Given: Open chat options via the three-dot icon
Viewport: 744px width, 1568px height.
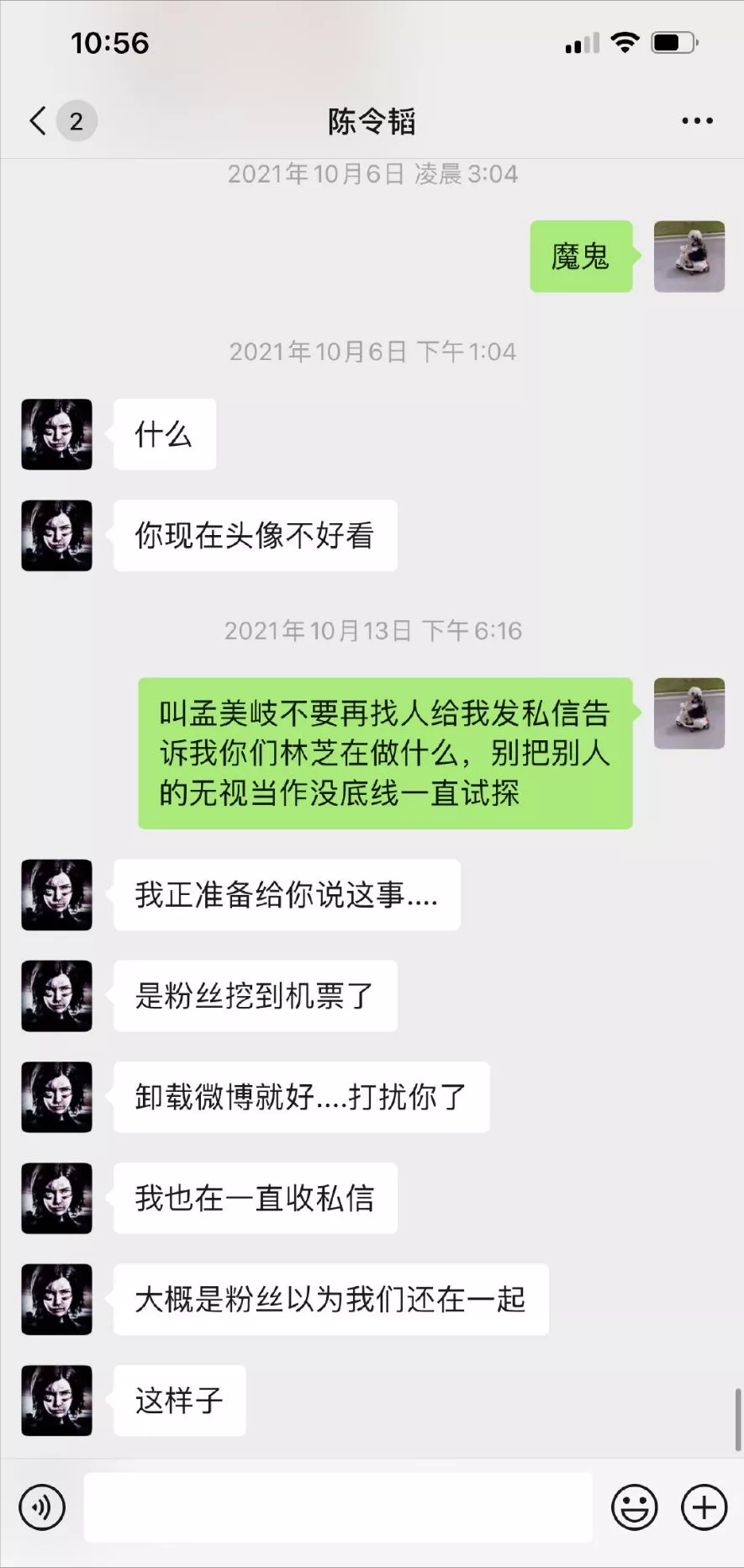Looking at the screenshot, I should [x=696, y=121].
